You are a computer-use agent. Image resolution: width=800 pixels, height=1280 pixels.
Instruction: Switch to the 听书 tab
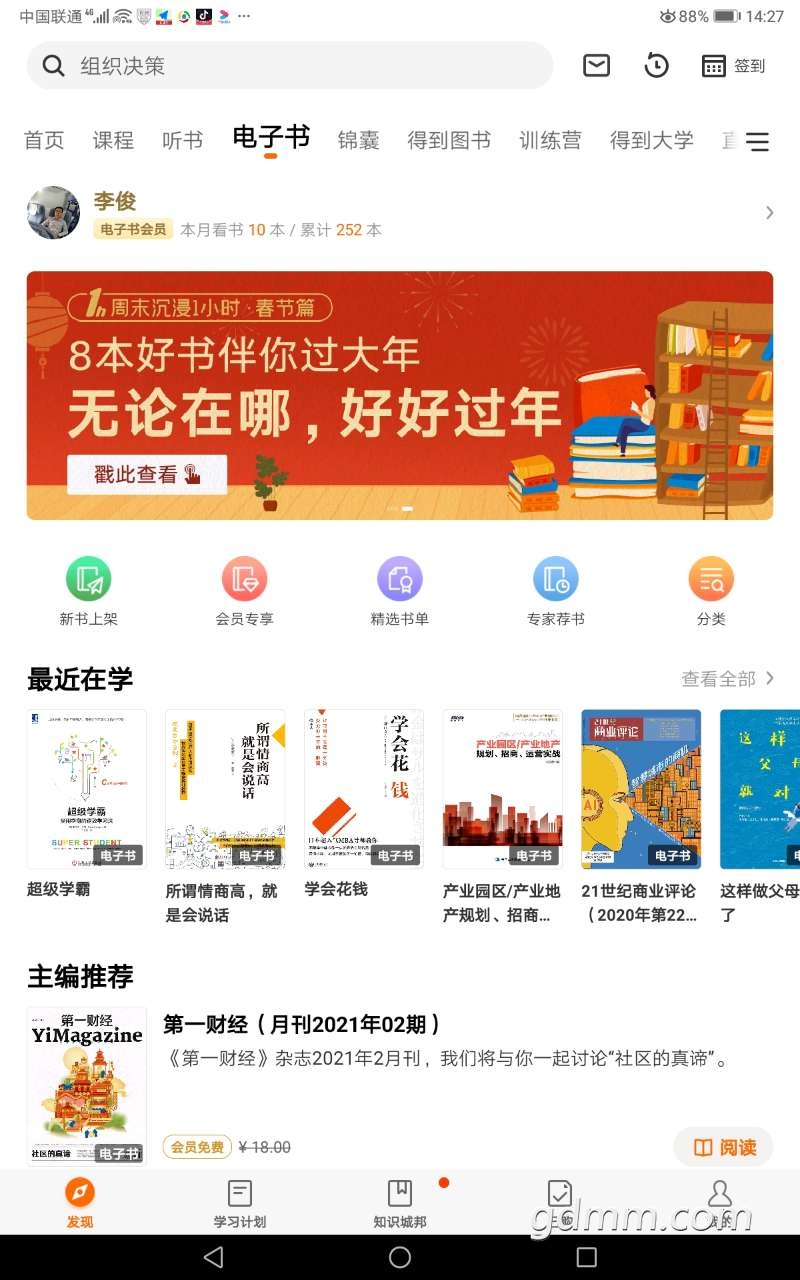click(x=182, y=141)
